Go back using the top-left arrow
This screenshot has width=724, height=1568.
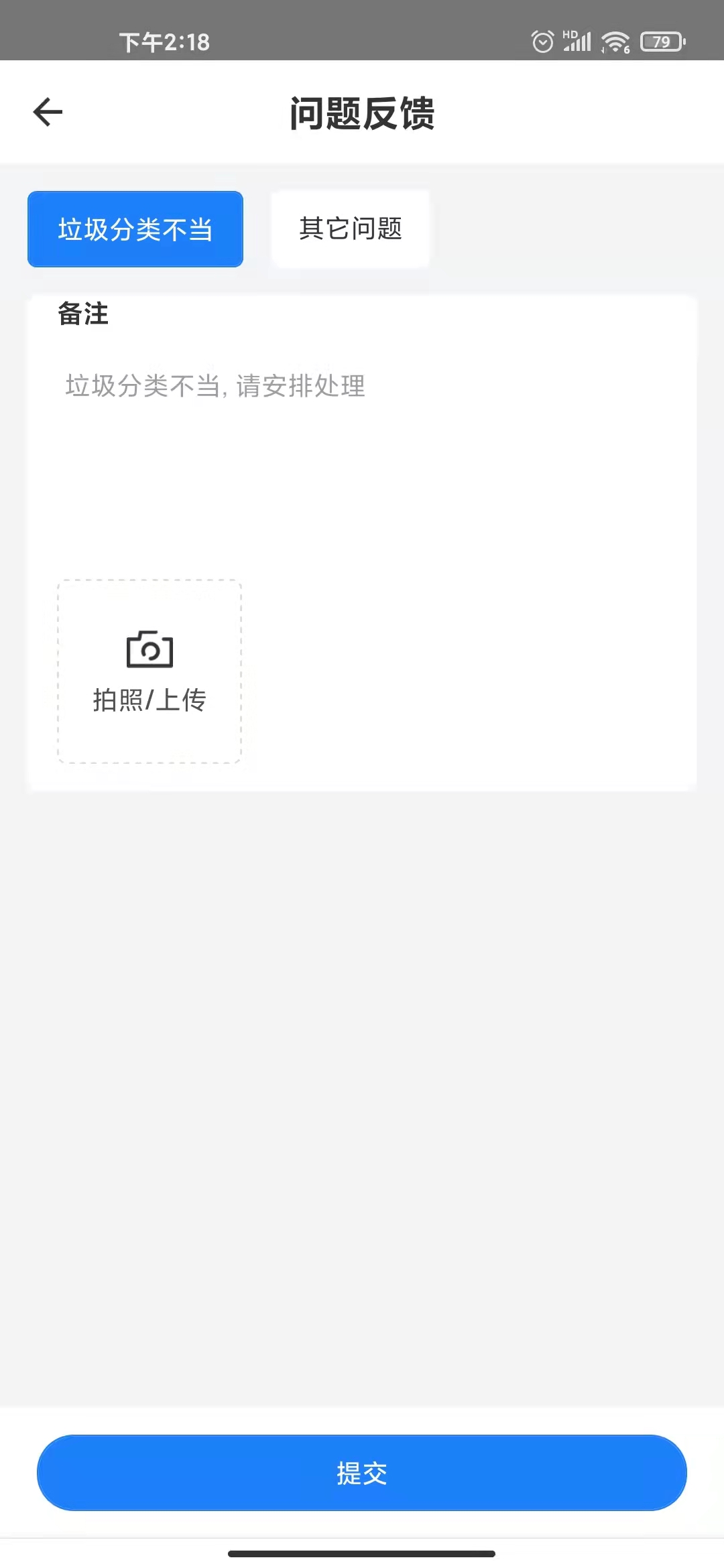tap(48, 112)
